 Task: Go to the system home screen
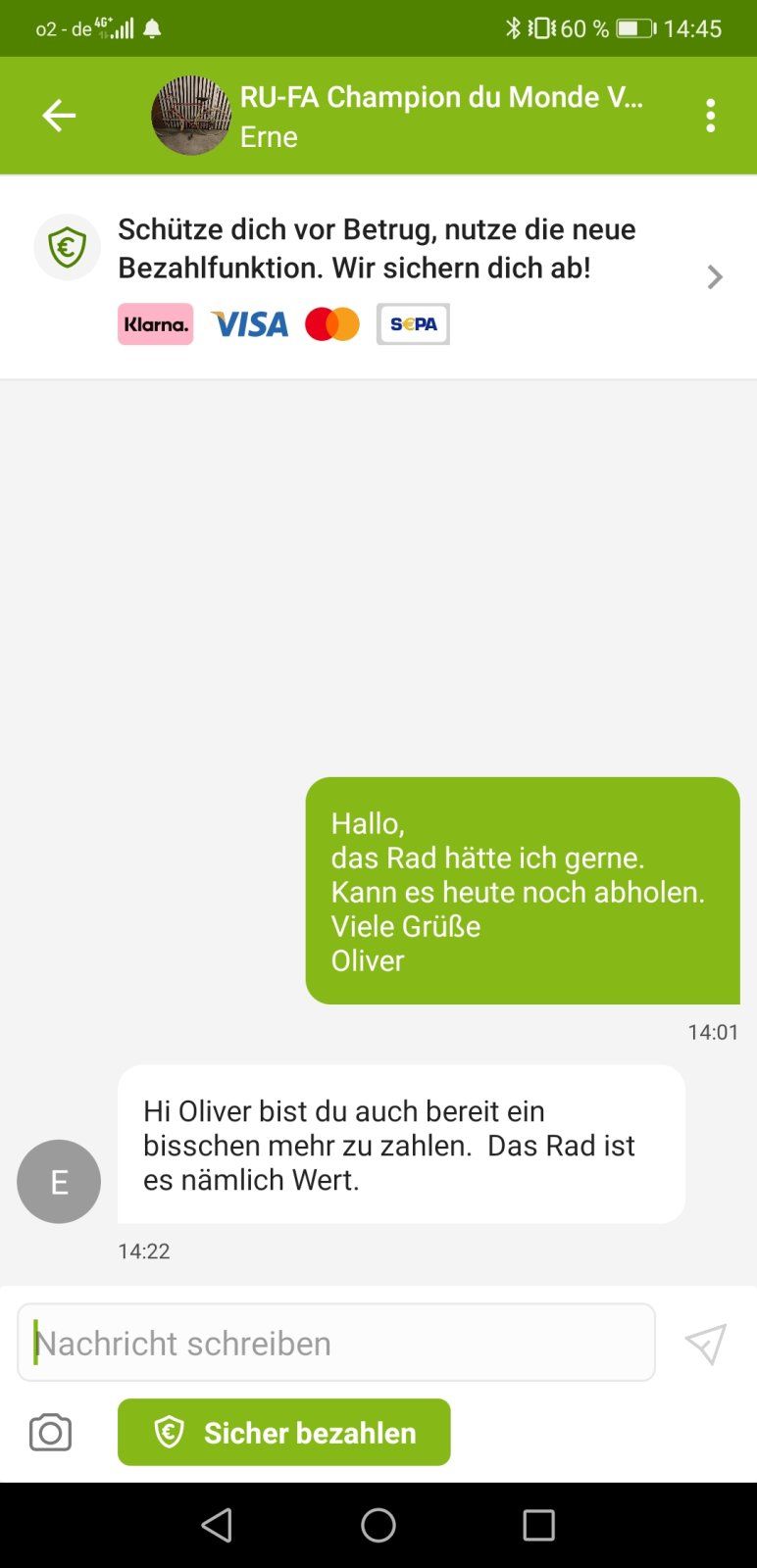pos(378,1525)
